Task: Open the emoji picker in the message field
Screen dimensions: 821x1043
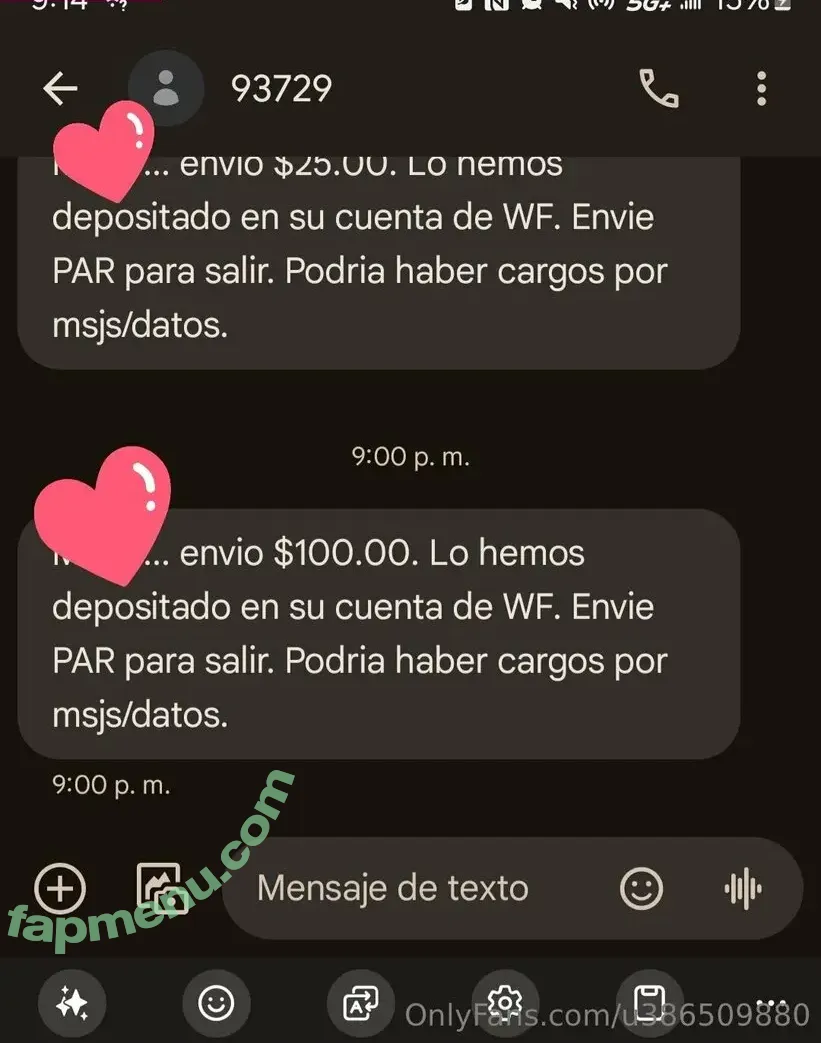Action: tap(640, 888)
